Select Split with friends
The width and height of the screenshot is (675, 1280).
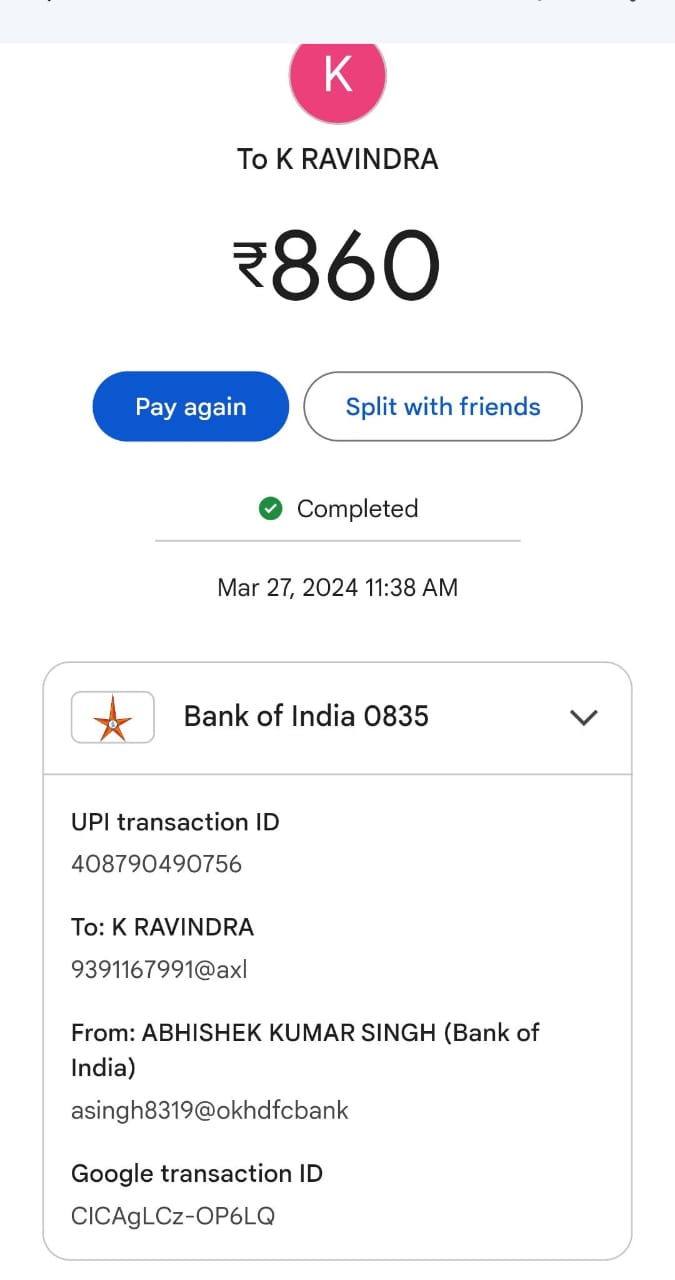tap(442, 407)
